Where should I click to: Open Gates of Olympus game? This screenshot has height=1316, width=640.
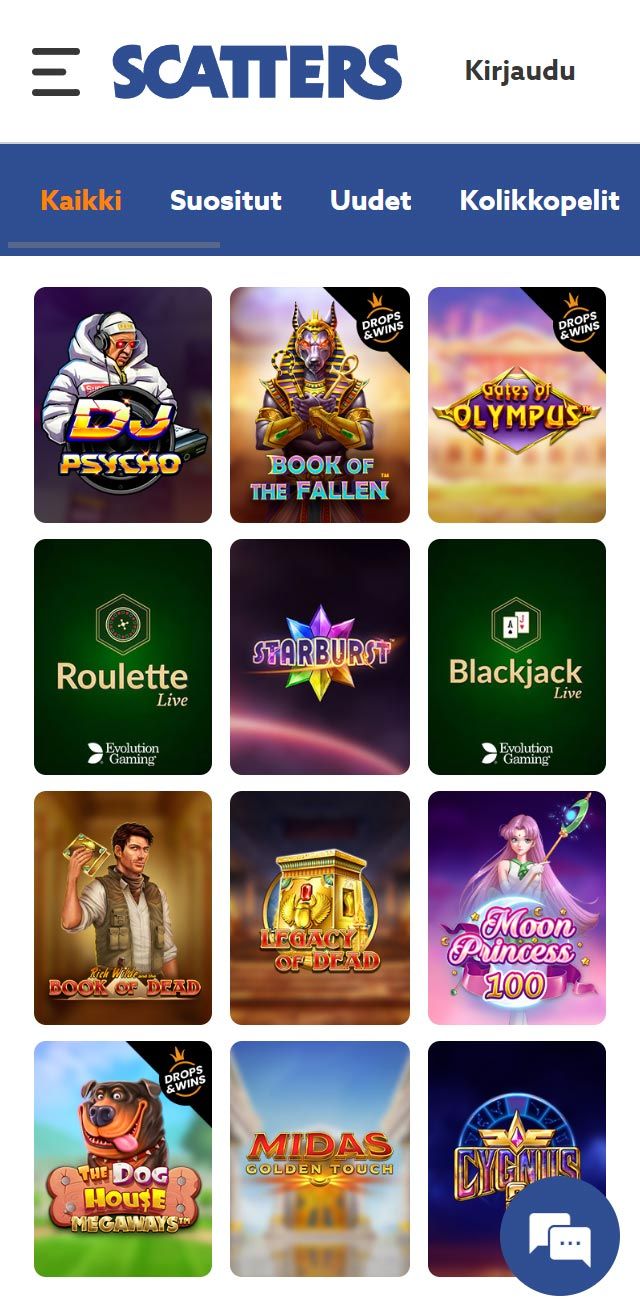[x=516, y=405]
